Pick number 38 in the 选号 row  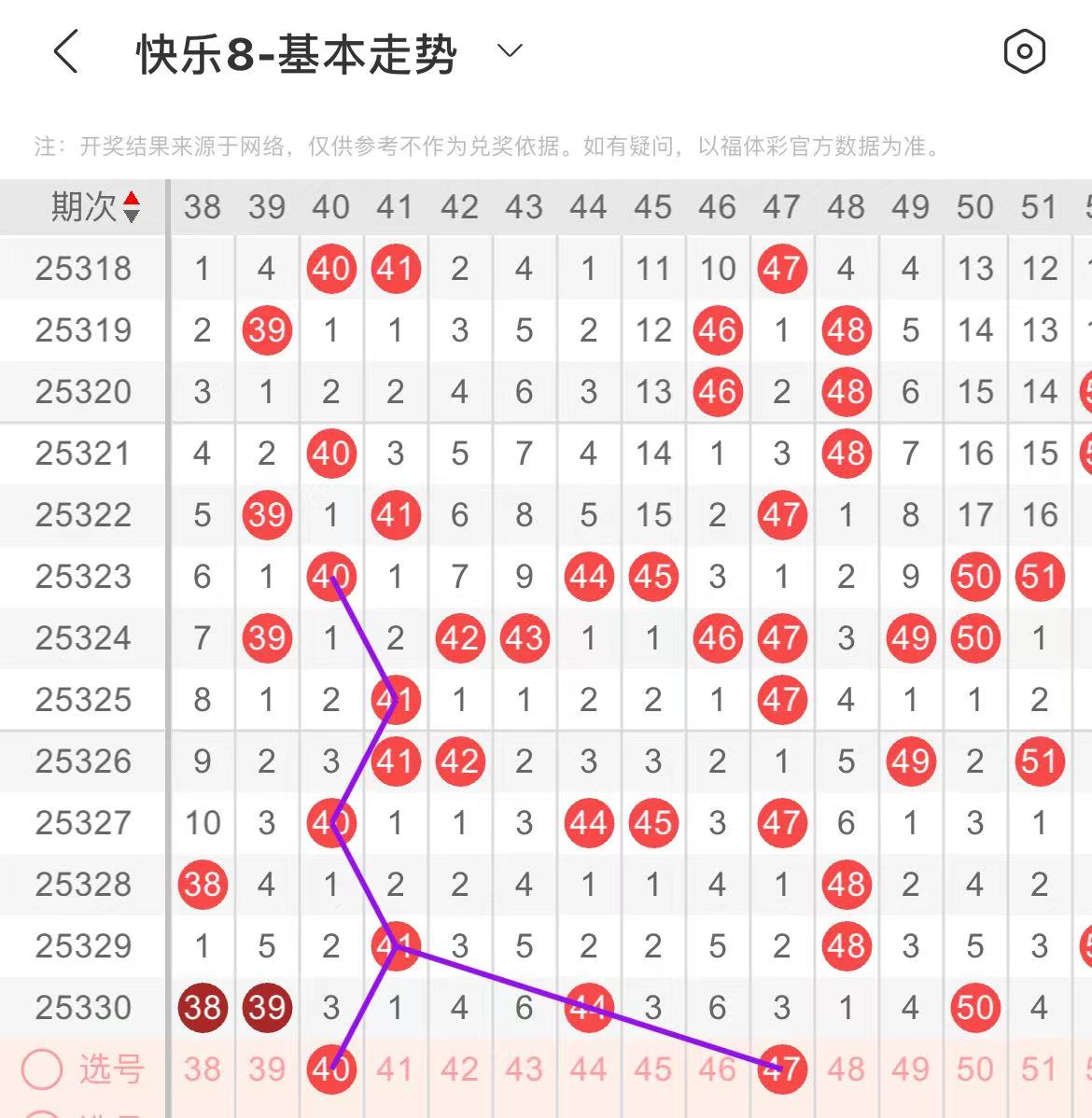pyautogui.click(x=203, y=1069)
